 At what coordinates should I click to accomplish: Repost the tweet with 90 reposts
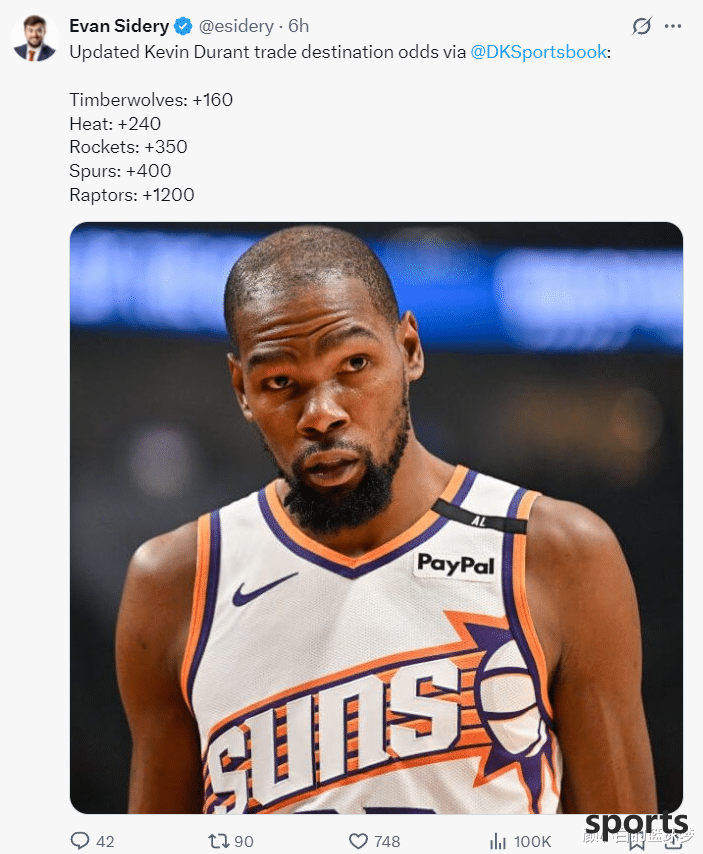[219, 841]
